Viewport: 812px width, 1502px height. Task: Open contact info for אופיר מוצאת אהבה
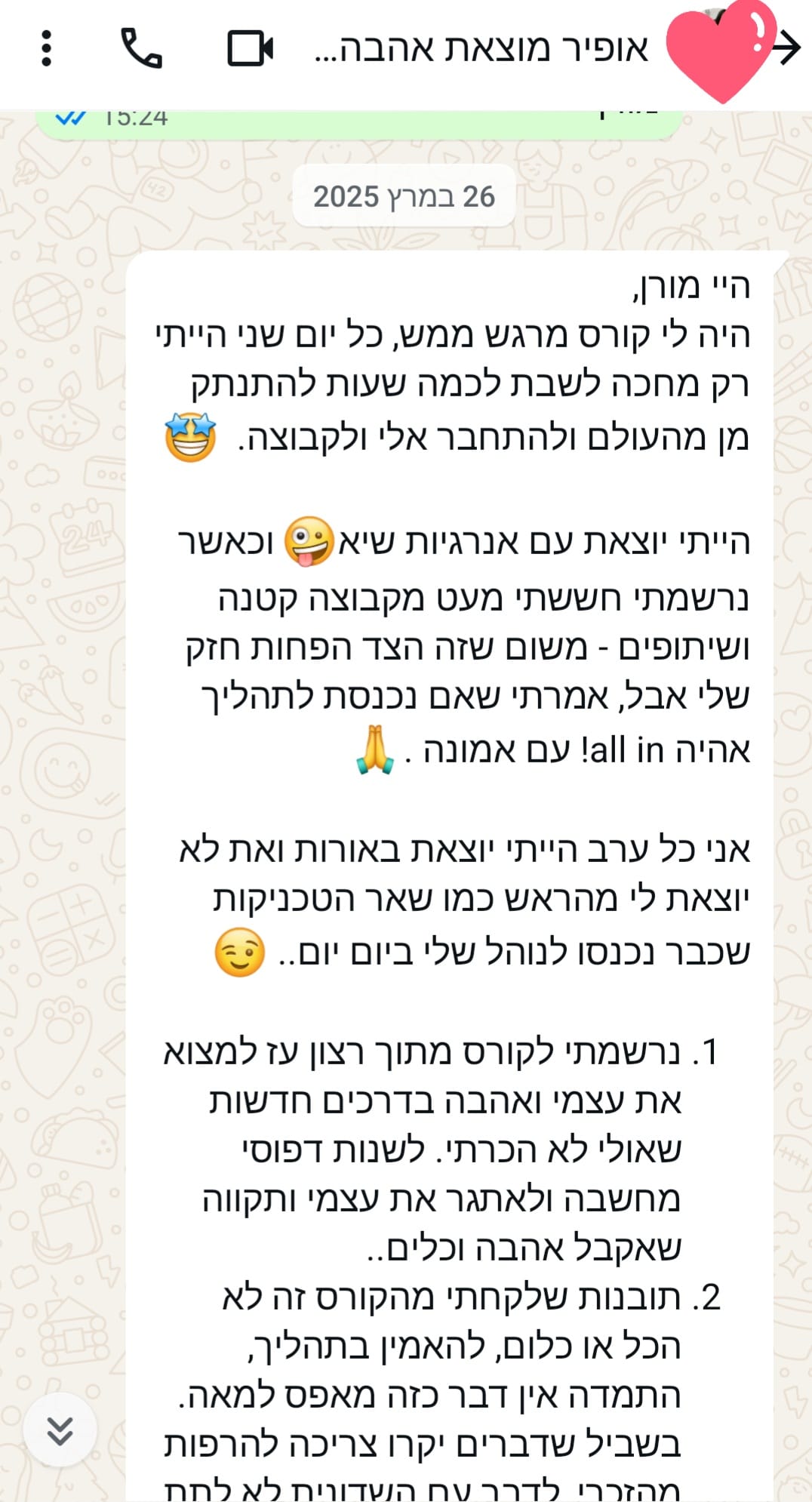481,50
